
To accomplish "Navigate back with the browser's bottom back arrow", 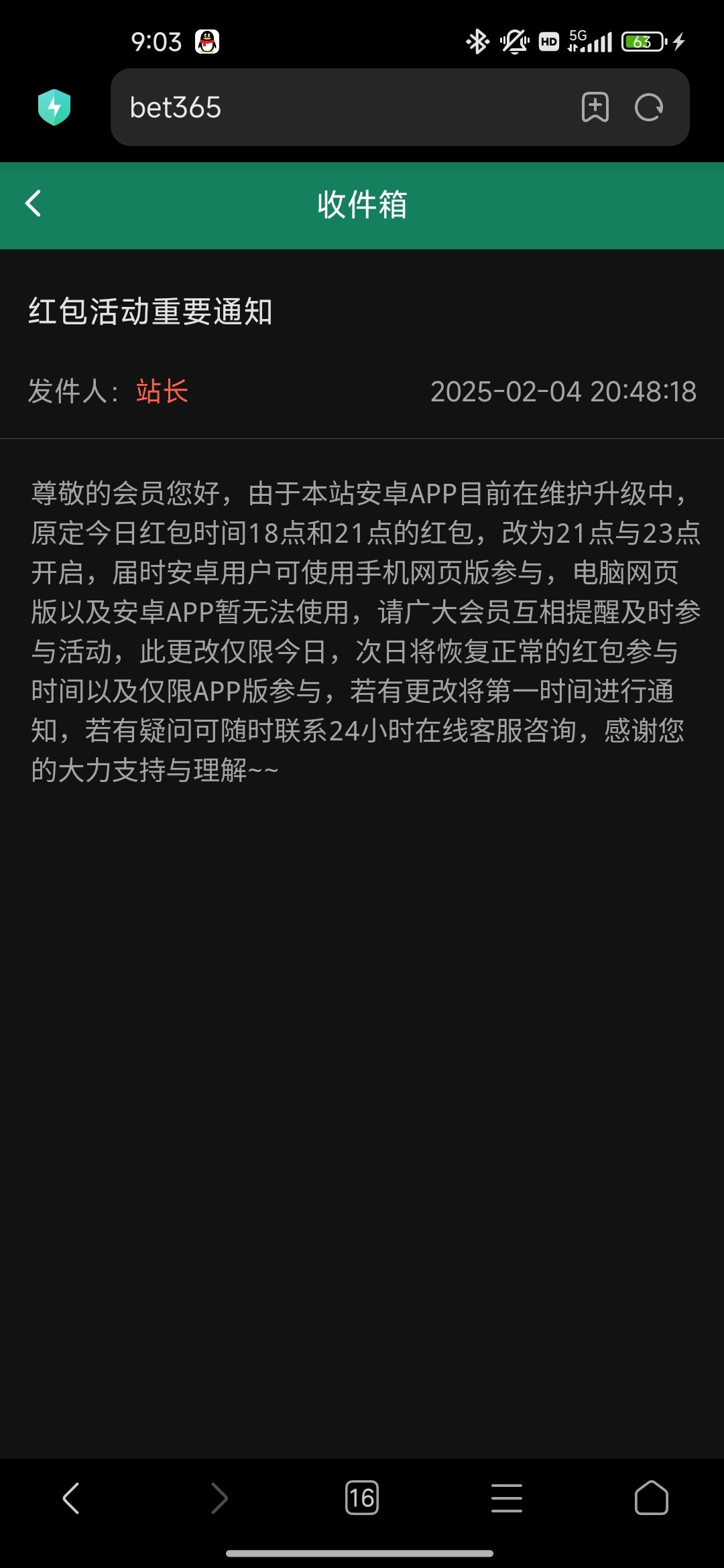I will pos(71,1498).
